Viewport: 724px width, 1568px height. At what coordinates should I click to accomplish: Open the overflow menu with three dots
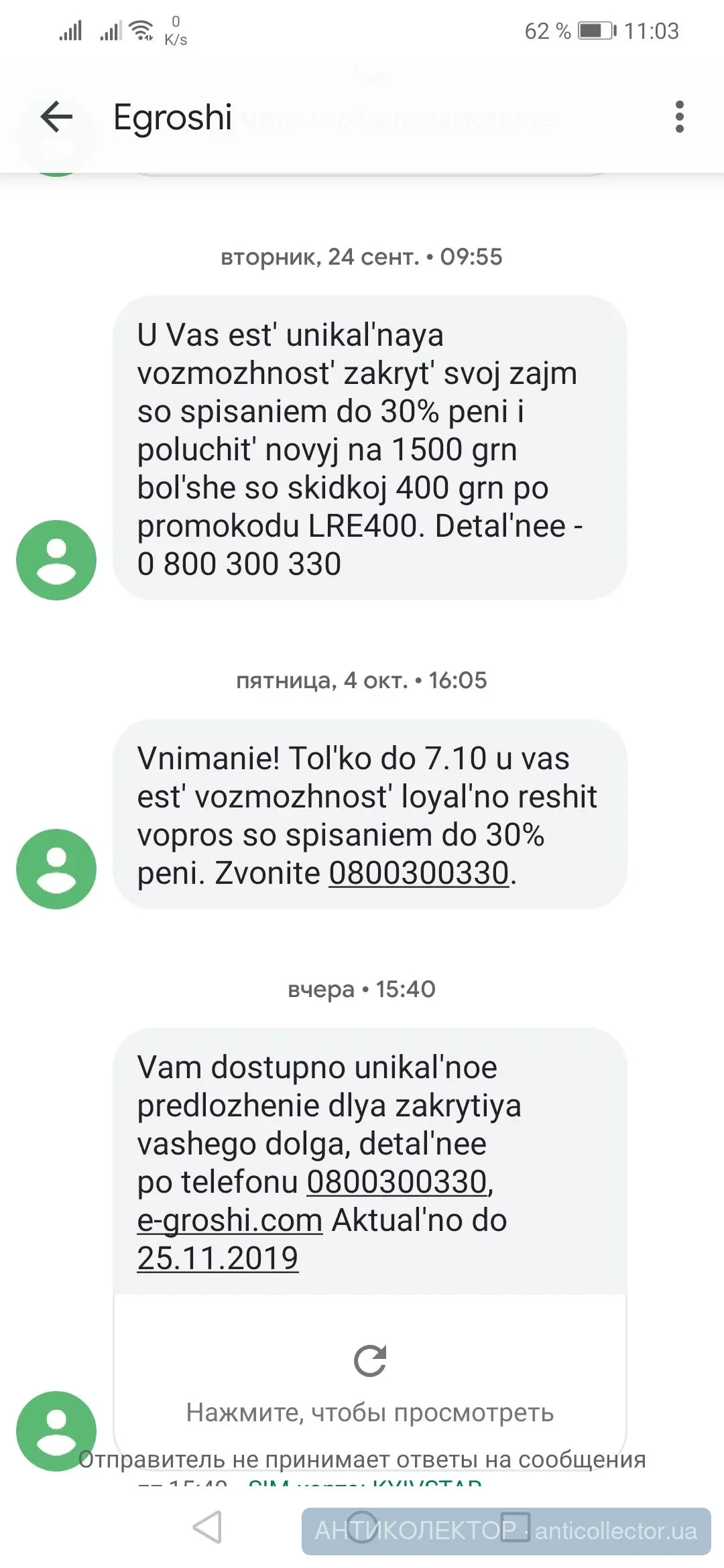(679, 117)
